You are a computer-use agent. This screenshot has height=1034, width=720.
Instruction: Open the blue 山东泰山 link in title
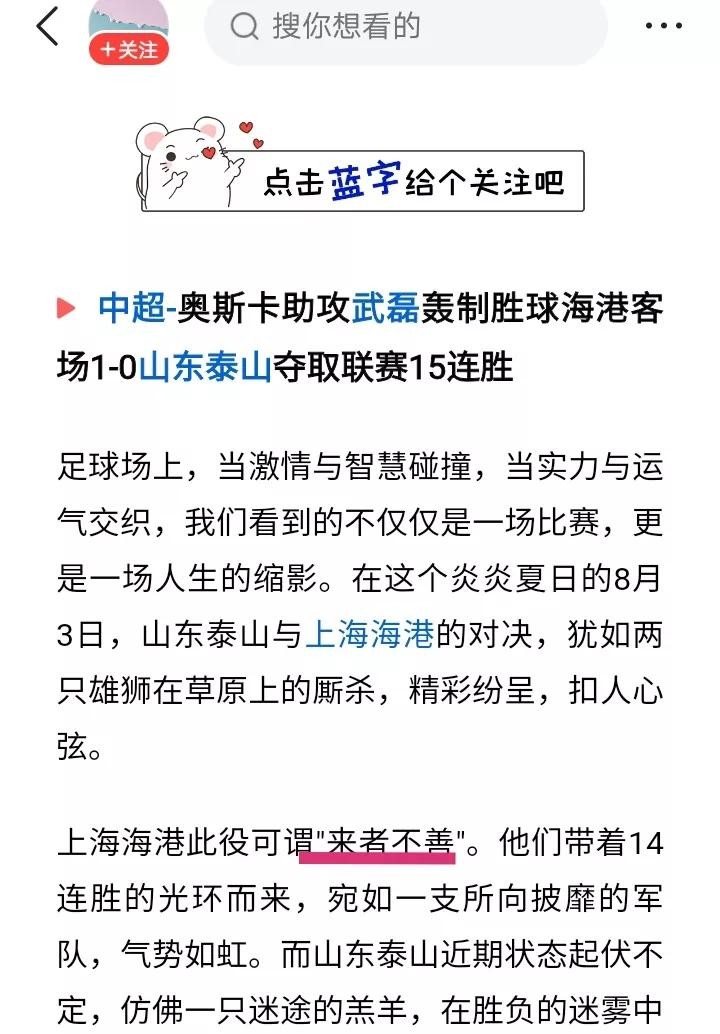(205, 367)
